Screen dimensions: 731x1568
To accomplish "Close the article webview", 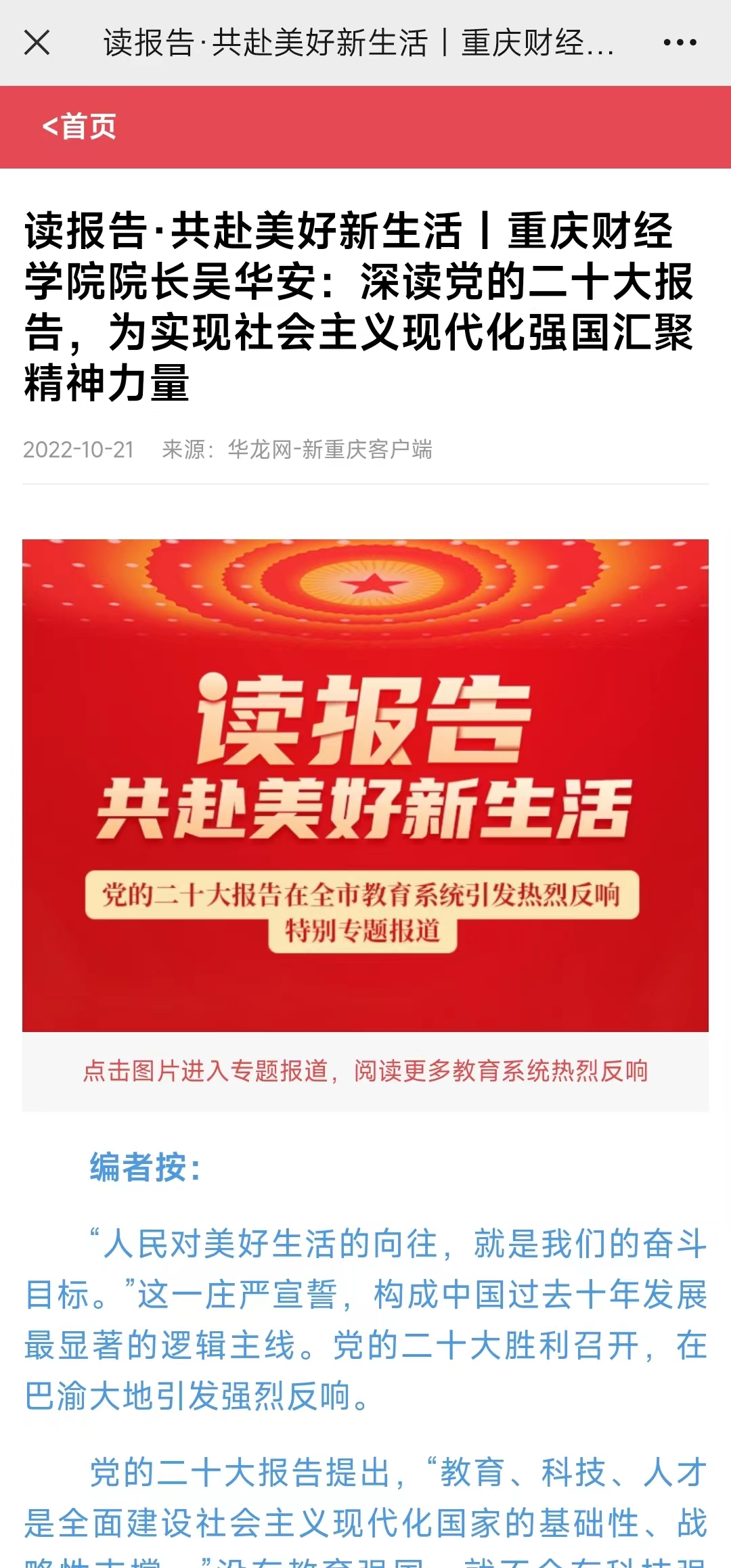I will point(37,43).
